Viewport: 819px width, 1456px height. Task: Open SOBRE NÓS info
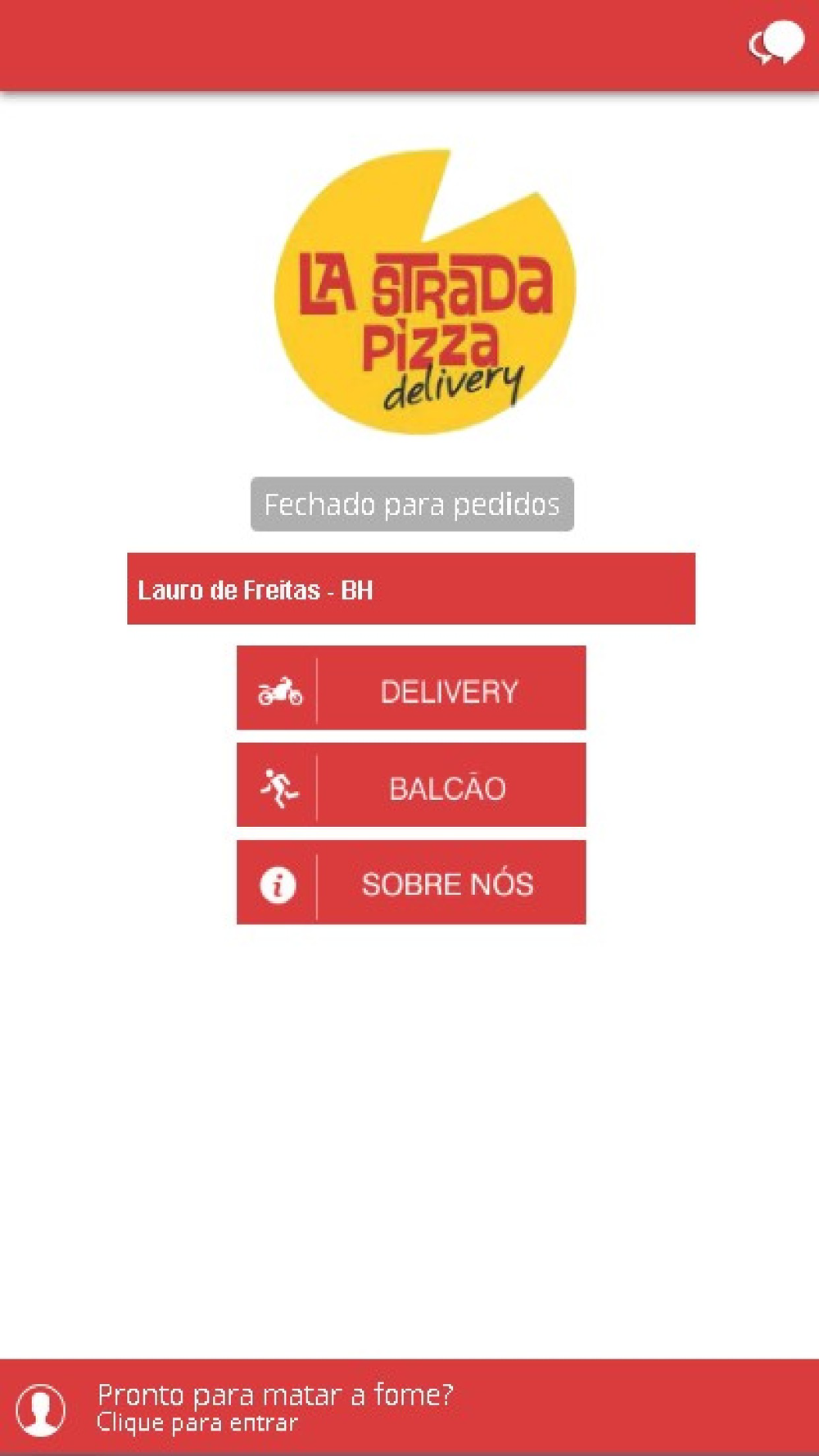(411, 883)
